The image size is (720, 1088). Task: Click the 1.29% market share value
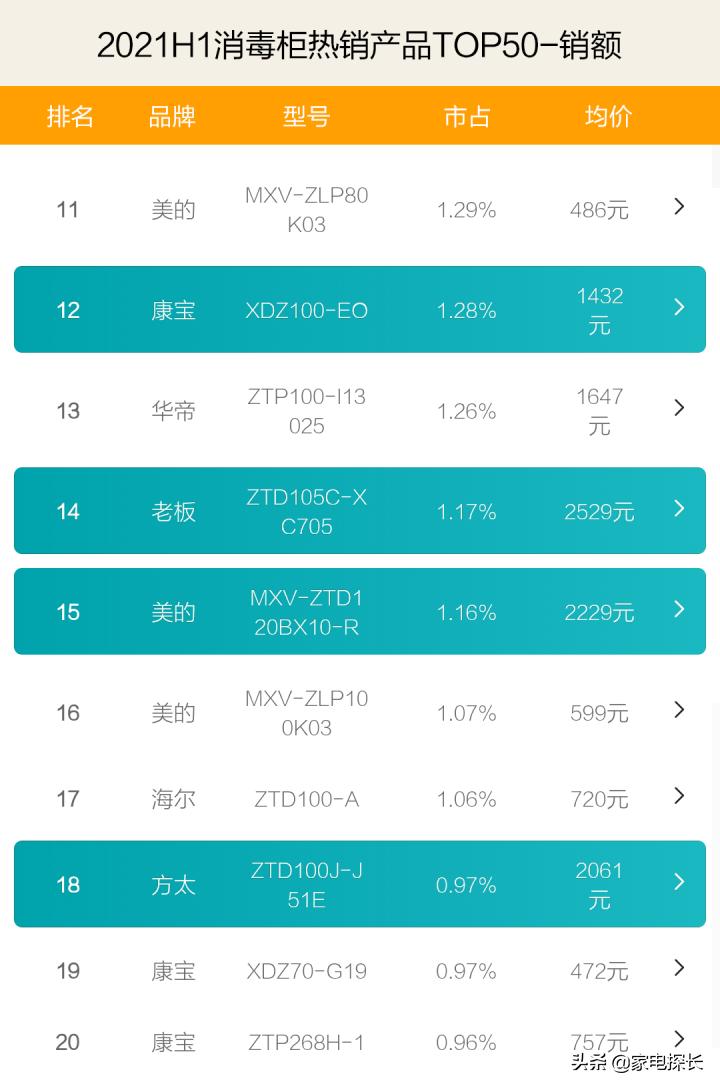(465, 207)
